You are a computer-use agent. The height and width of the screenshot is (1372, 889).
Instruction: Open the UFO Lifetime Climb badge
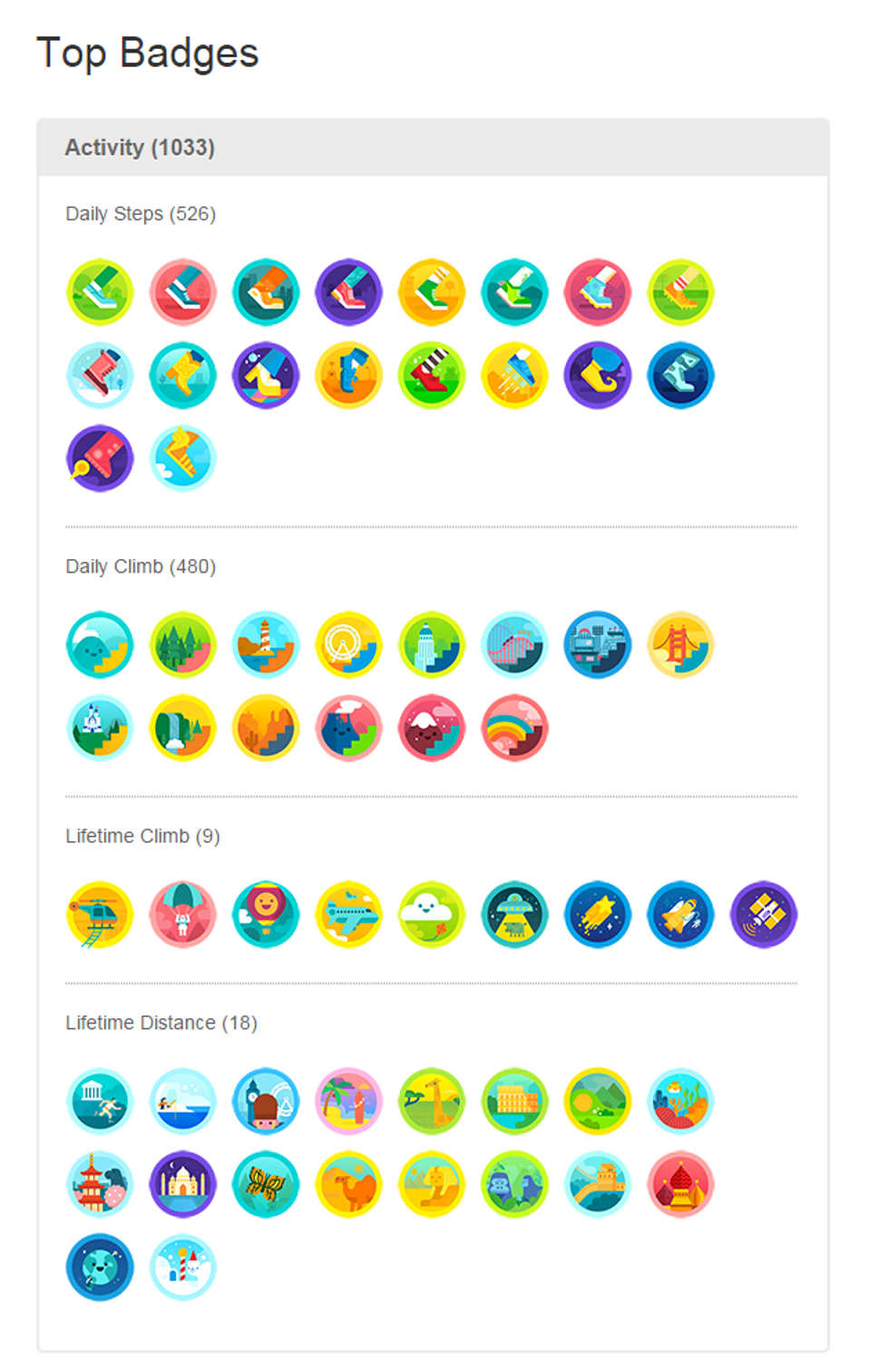coord(515,915)
